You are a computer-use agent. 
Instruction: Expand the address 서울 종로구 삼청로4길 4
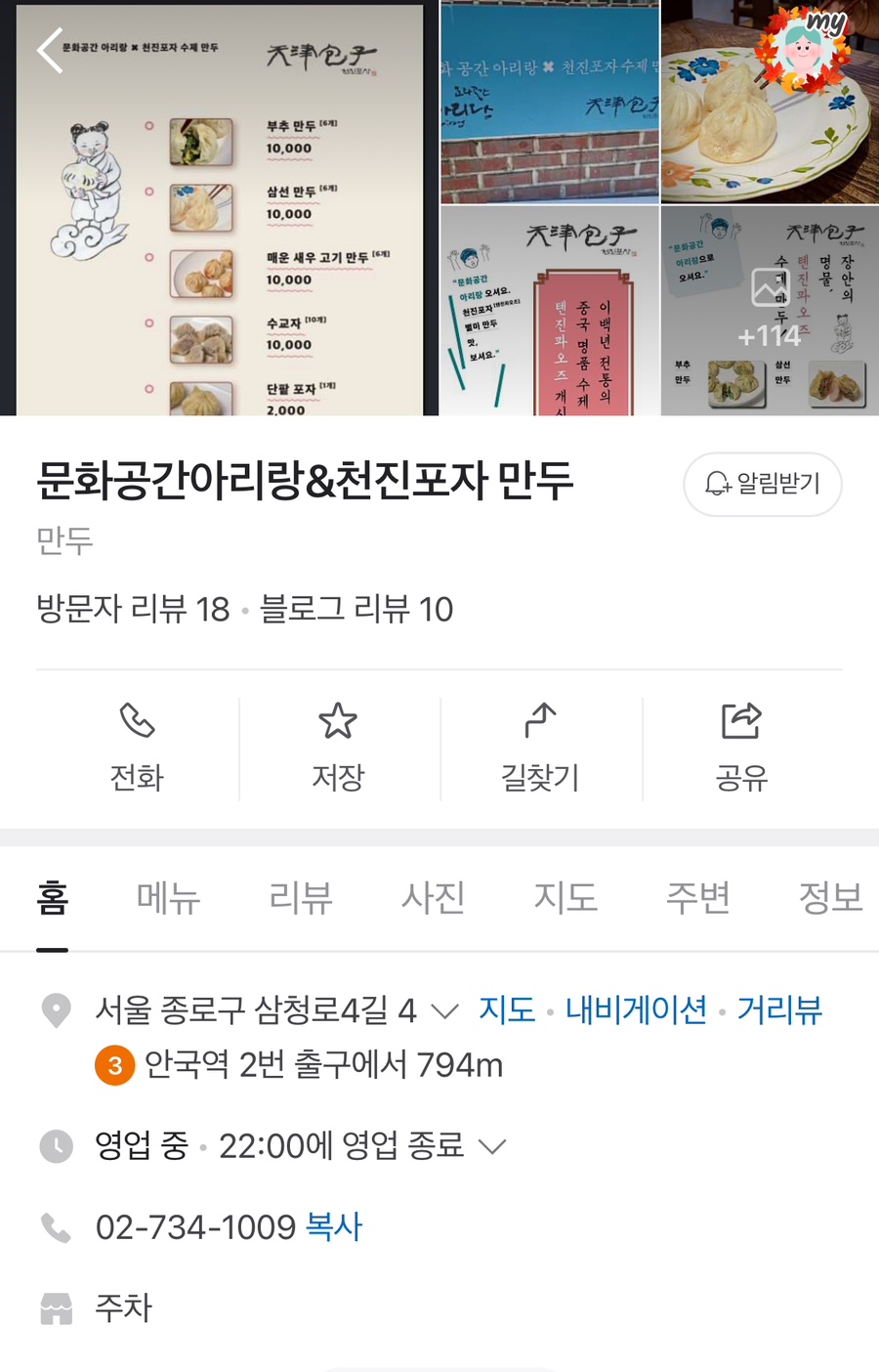click(444, 1010)
